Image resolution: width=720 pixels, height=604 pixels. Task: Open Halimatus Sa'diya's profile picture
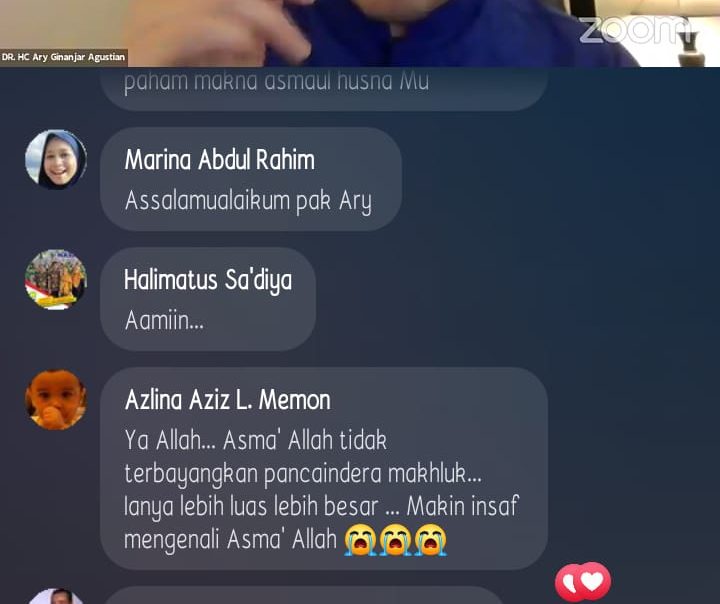(56, 279)
